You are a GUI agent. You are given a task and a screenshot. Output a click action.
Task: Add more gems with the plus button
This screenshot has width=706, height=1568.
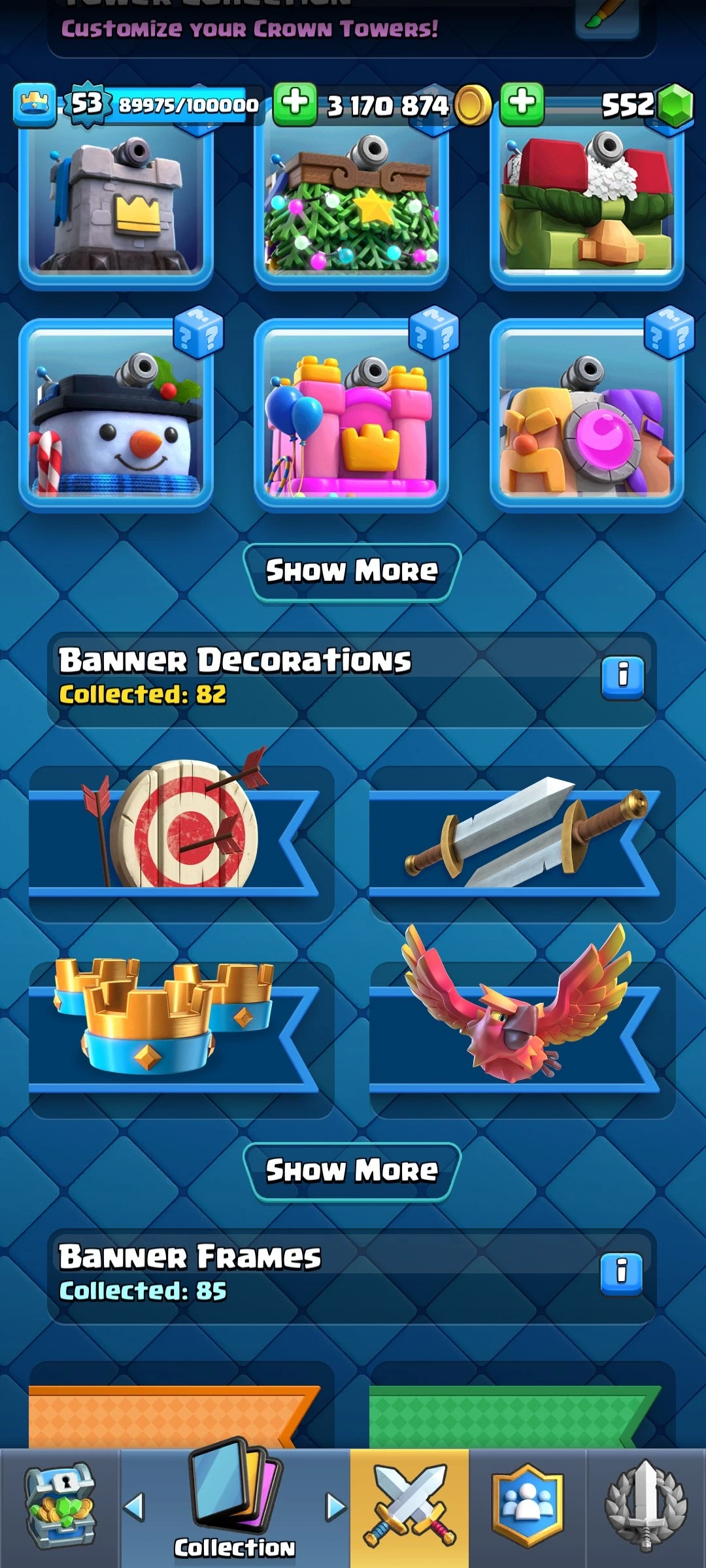tap(522, 104)
